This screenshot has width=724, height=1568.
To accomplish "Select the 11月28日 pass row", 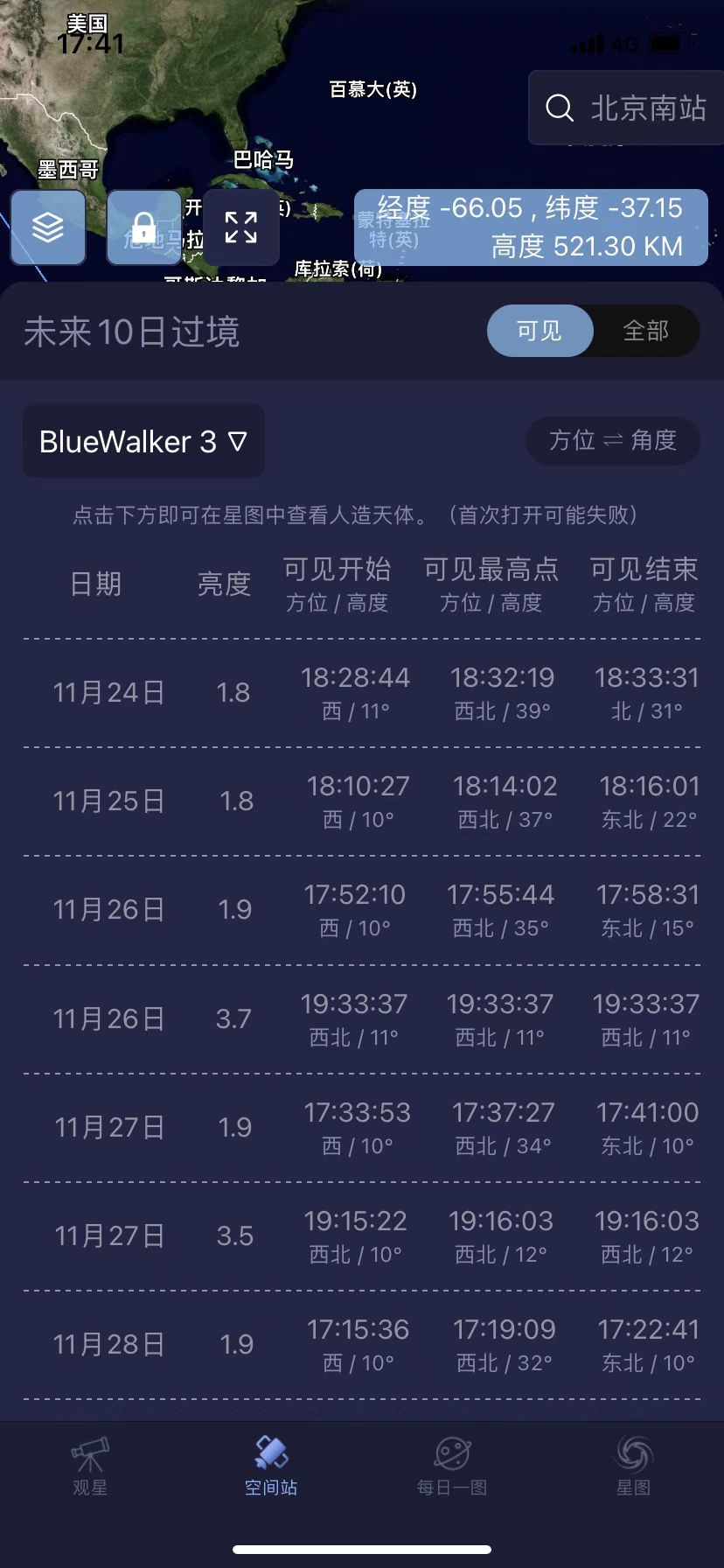I will (362, 1345).
